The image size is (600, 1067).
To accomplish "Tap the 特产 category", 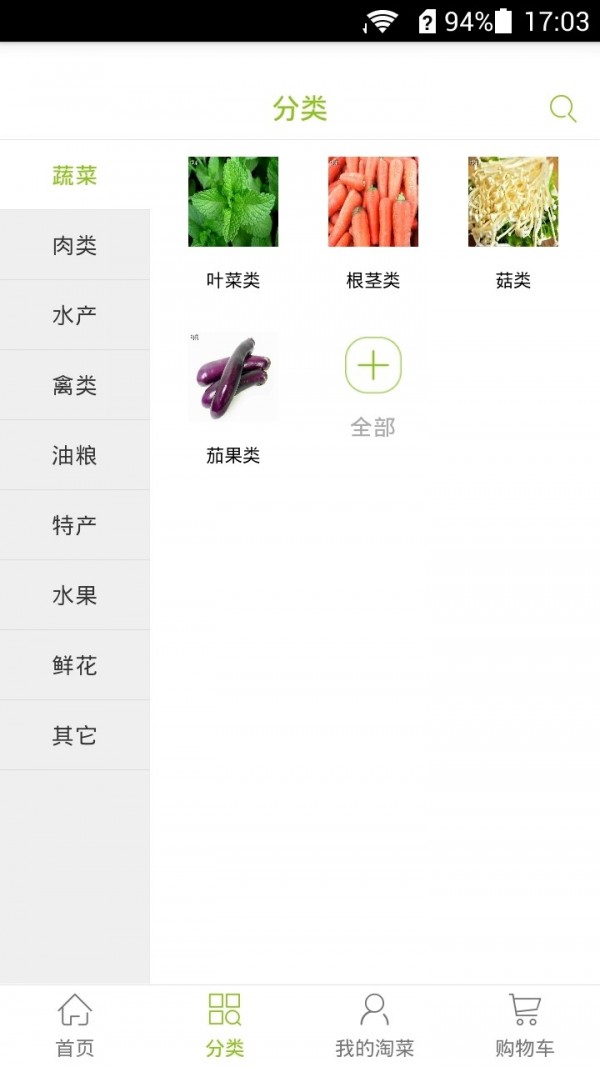I will point(75,525).
